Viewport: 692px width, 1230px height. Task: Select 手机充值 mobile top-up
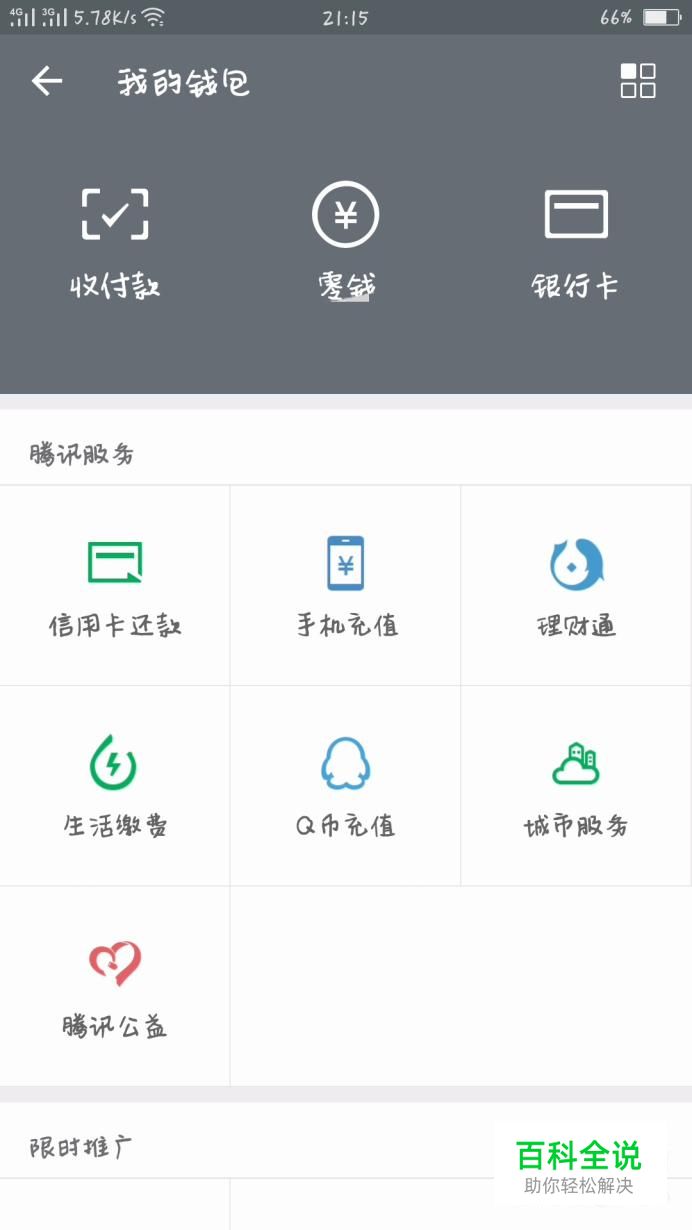coord(346,586)
